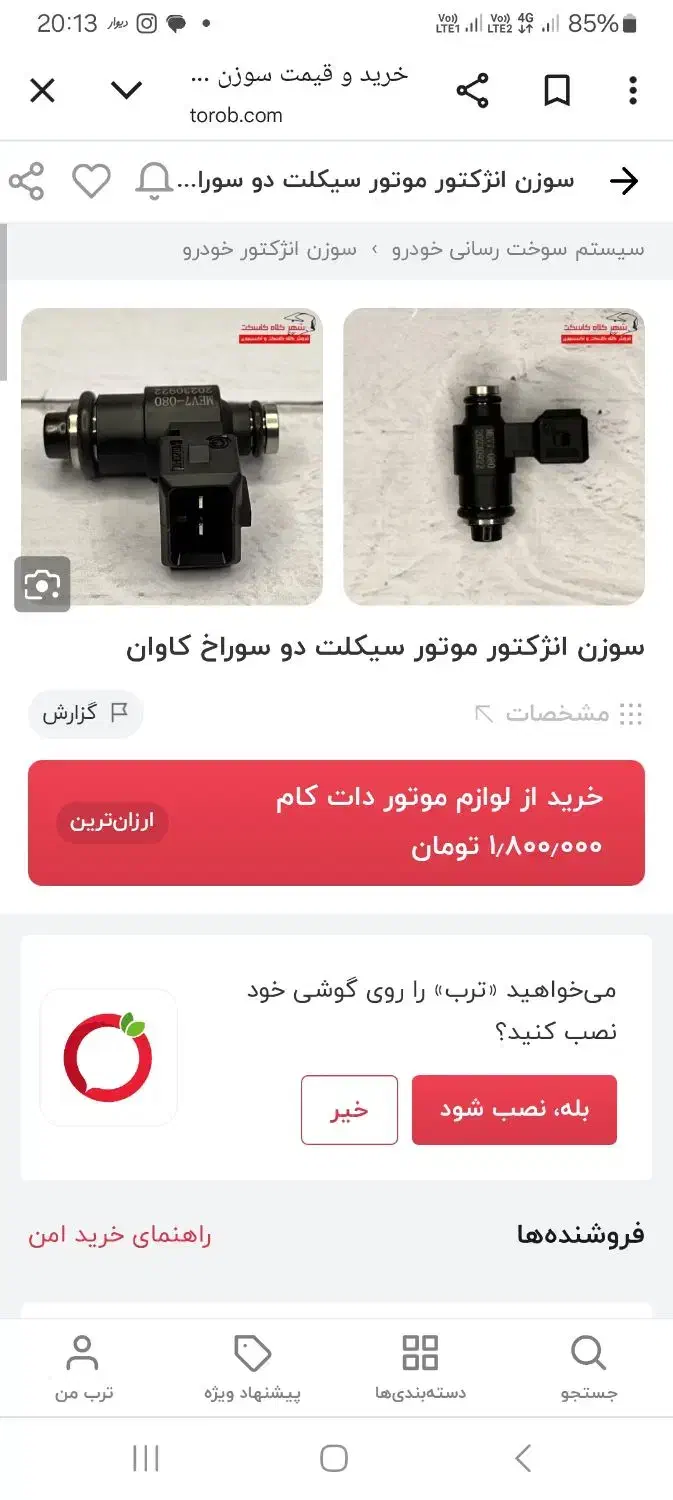Open the سوزن انژکتور خودرو breadcrumb
Screen dimensions: 673x1500
coord(269,249)
